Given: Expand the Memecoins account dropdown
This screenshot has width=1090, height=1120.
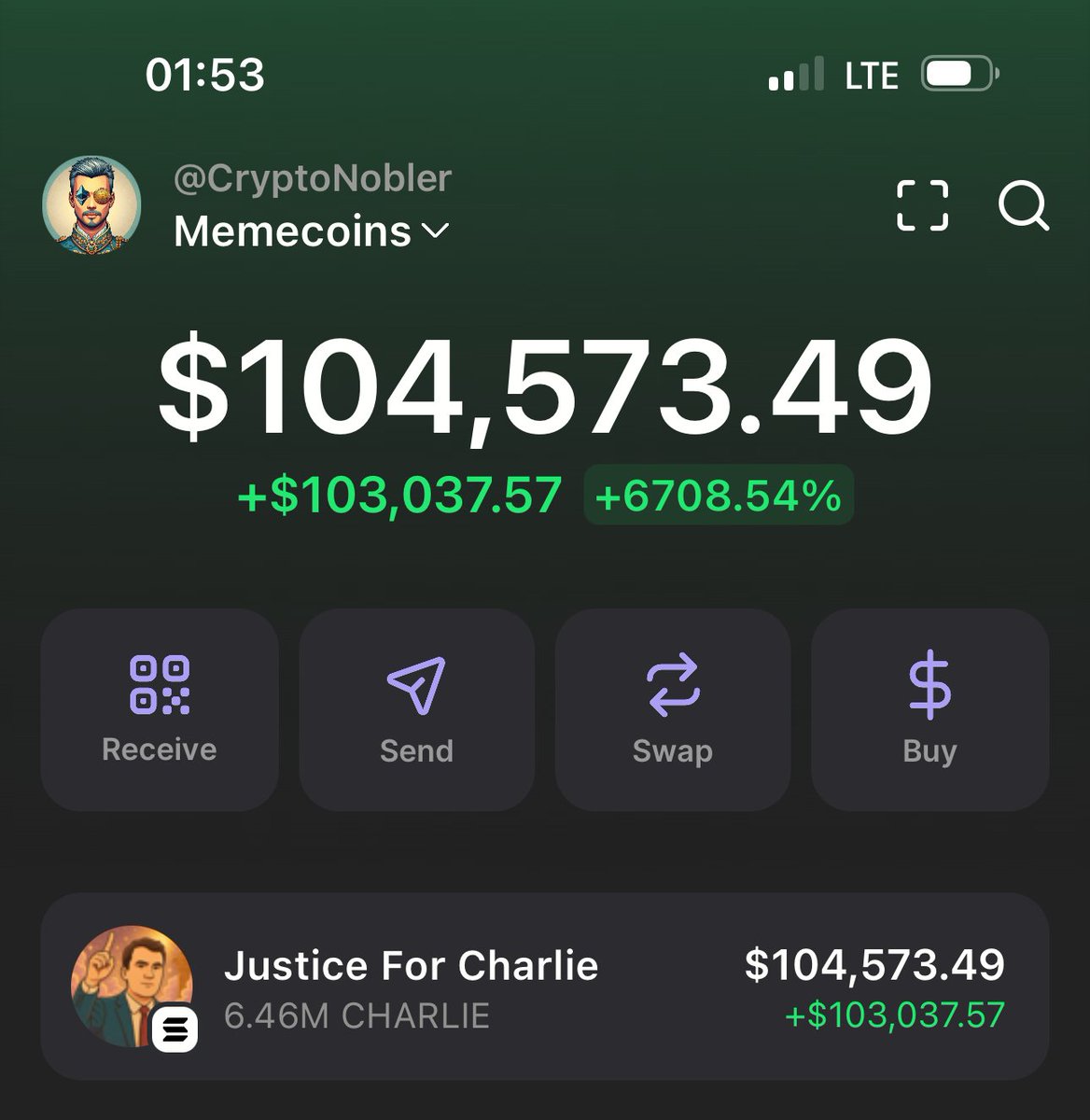Looking at the screenshot, I should click(x=312, y=231).
